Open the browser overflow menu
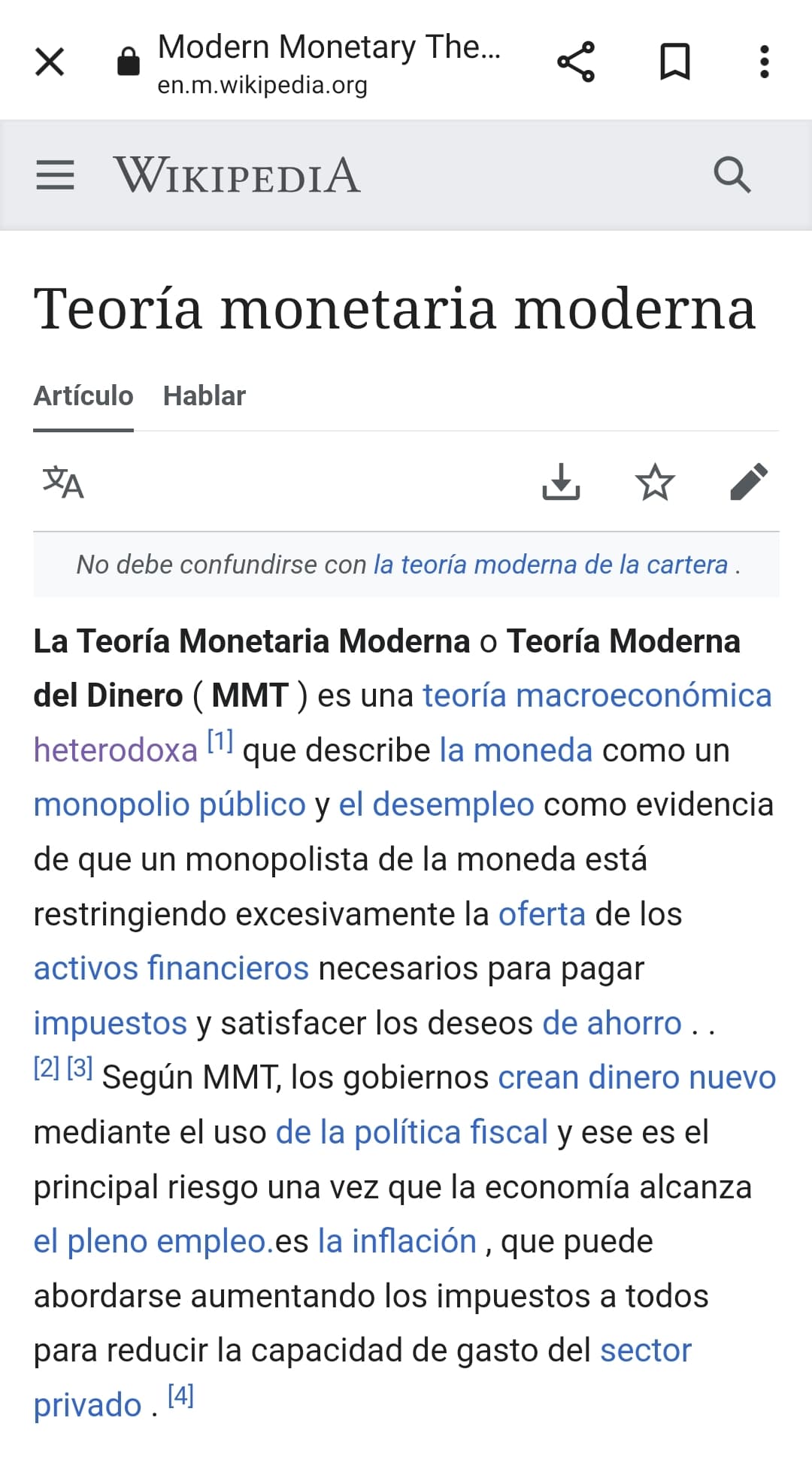Viewport: 812px width, 1457px height. [764, 62]
